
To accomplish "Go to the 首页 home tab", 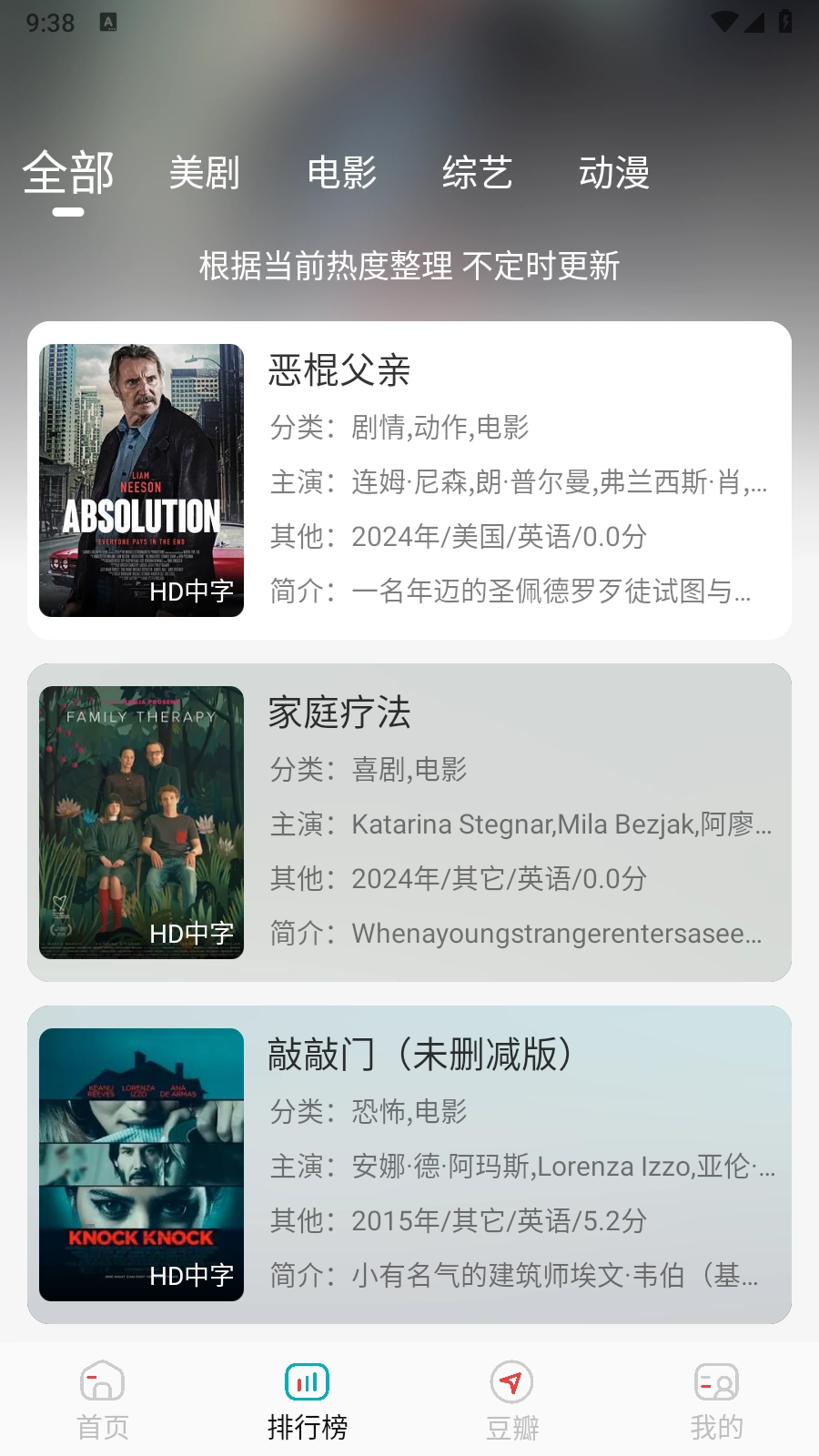I will (102, 1400).
